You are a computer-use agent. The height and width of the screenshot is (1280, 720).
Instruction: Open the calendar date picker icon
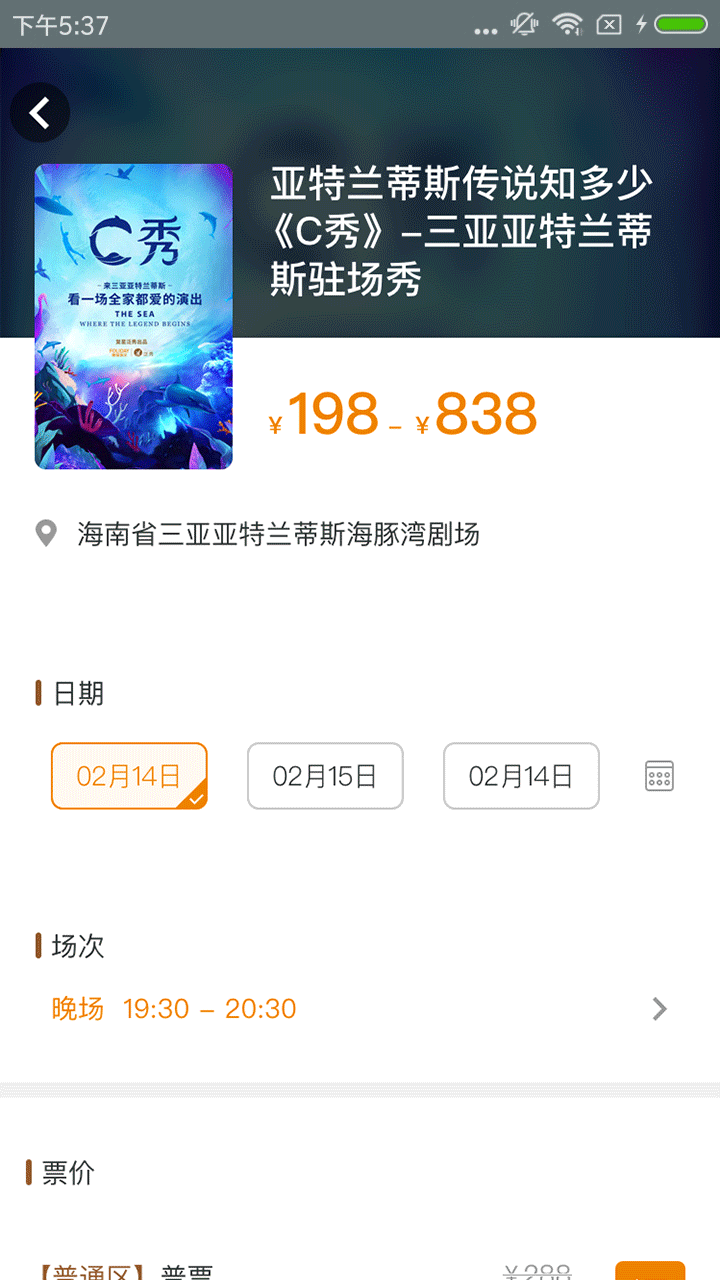(x=659, y=776)
